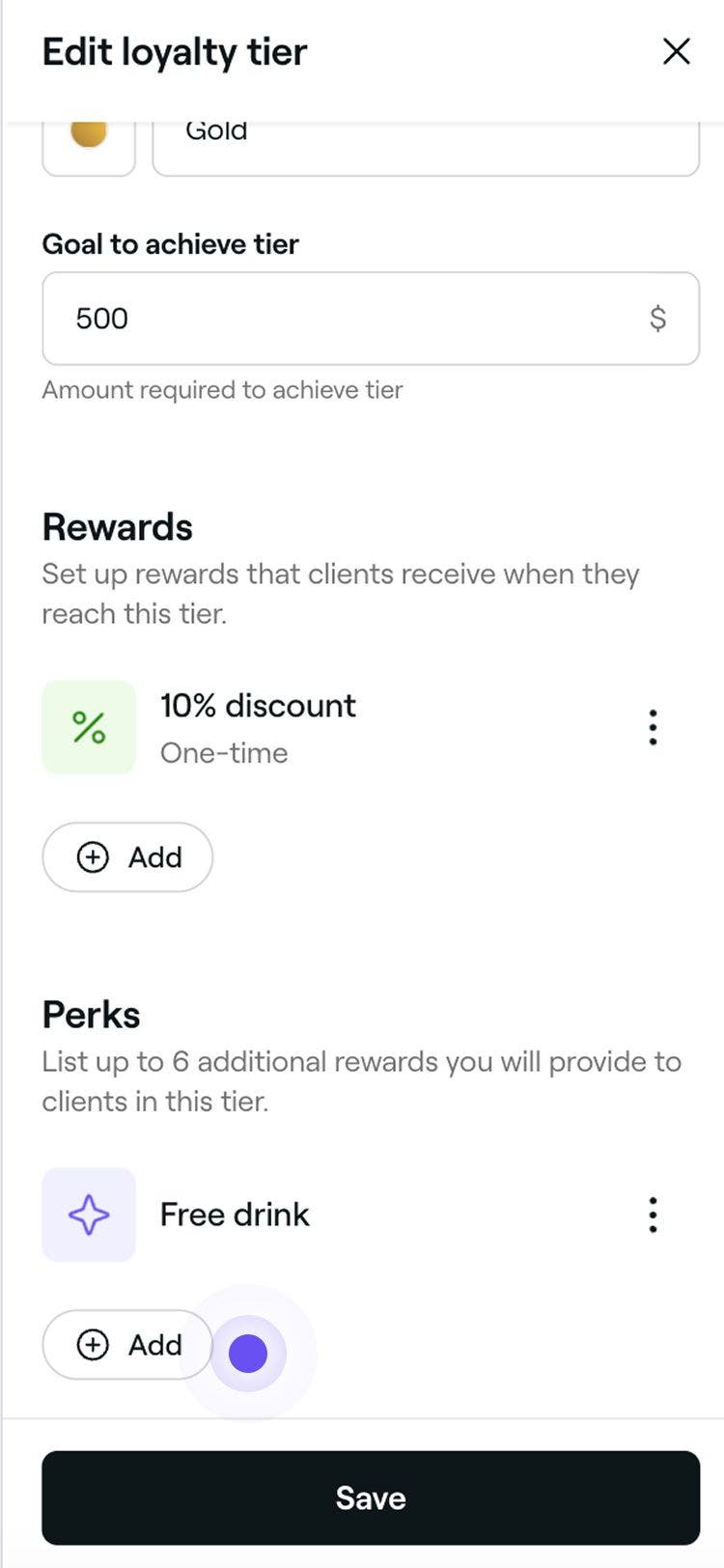
Task: Click the One-time label under 10% discount
Action: pos(224,753)
